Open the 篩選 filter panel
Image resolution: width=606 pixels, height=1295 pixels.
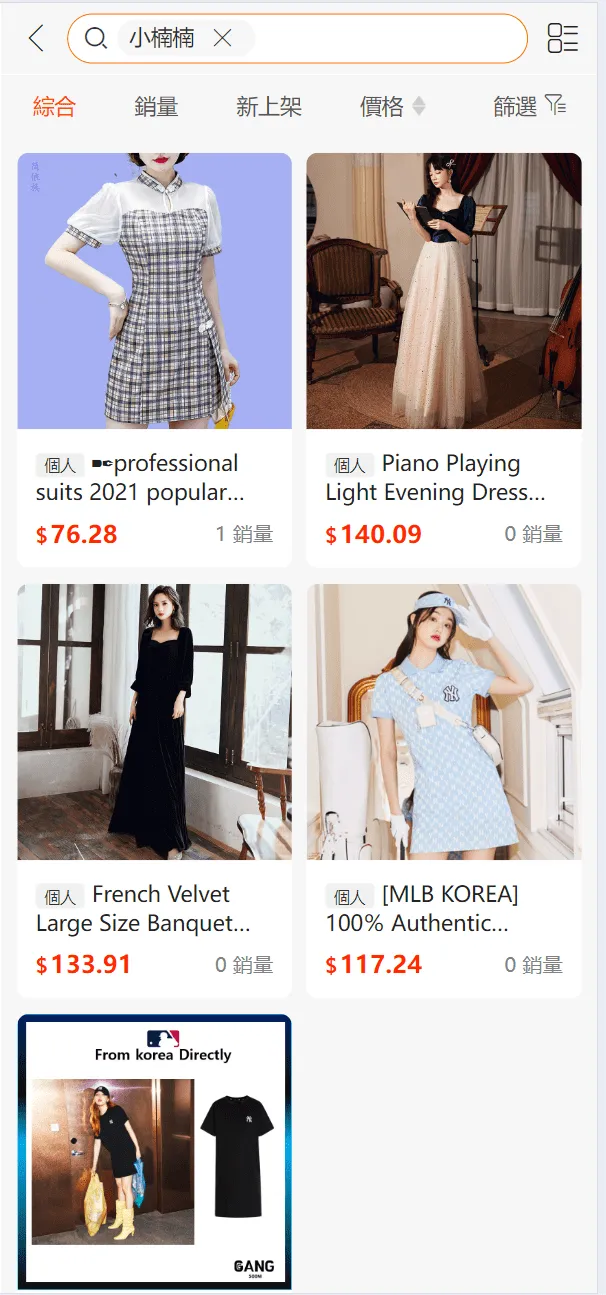point(530,106)
